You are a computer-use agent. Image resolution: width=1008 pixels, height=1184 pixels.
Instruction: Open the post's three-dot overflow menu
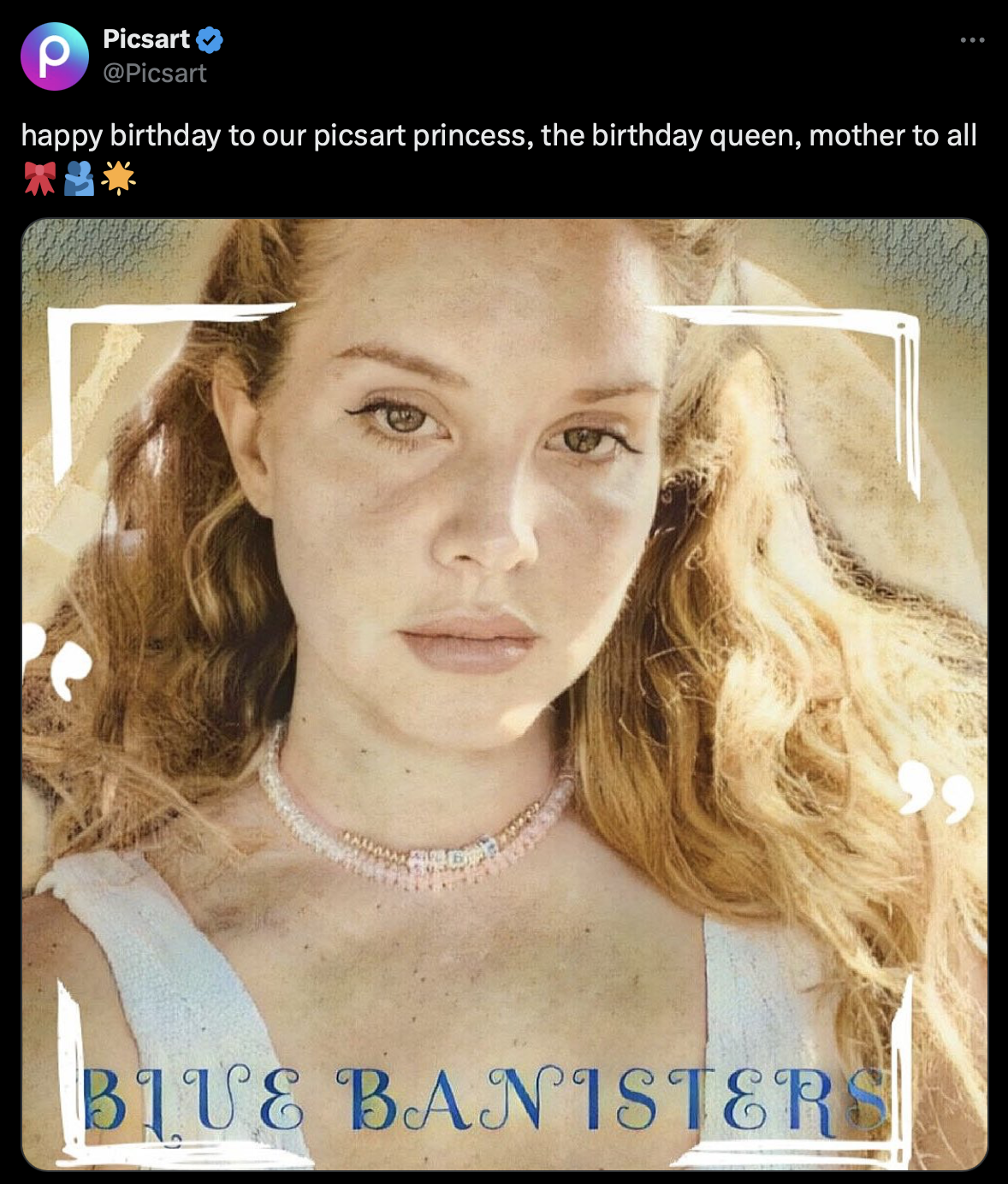[x=972, y=40]
